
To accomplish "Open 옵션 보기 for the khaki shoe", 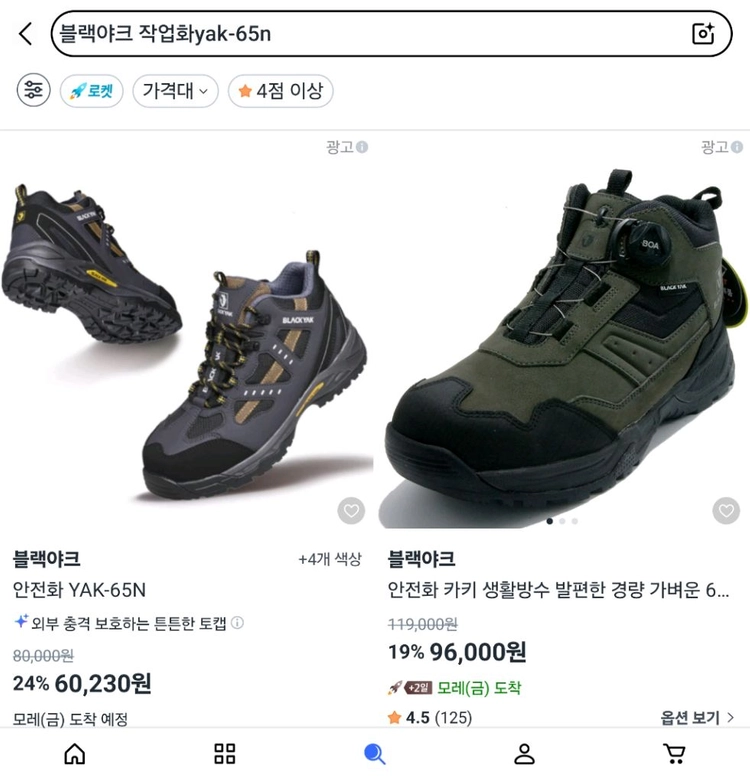I will pos(697,718).
